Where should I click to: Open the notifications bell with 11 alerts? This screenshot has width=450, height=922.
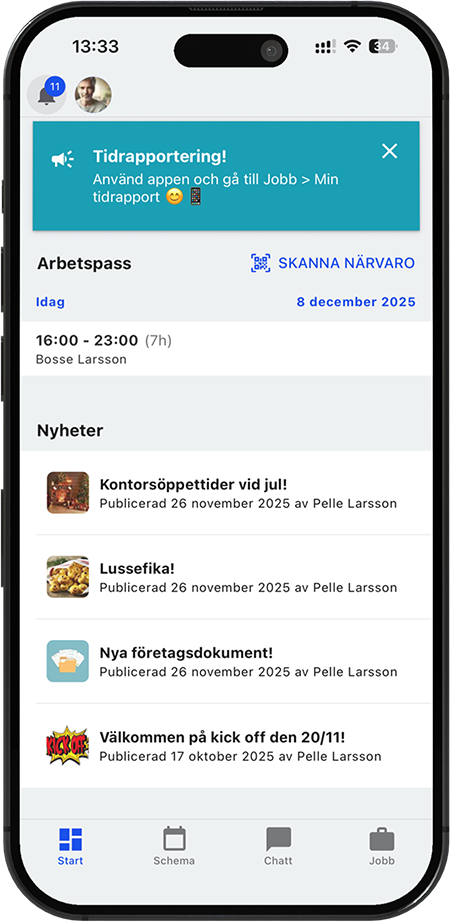[46, 94]
